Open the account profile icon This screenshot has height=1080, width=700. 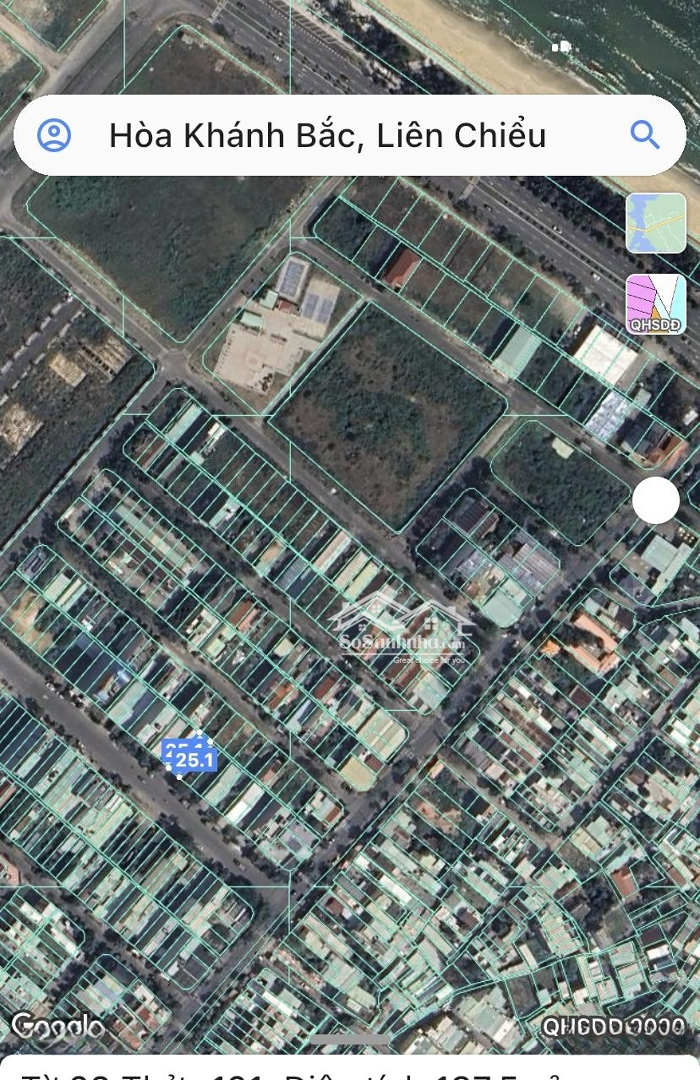coord(54,135)
